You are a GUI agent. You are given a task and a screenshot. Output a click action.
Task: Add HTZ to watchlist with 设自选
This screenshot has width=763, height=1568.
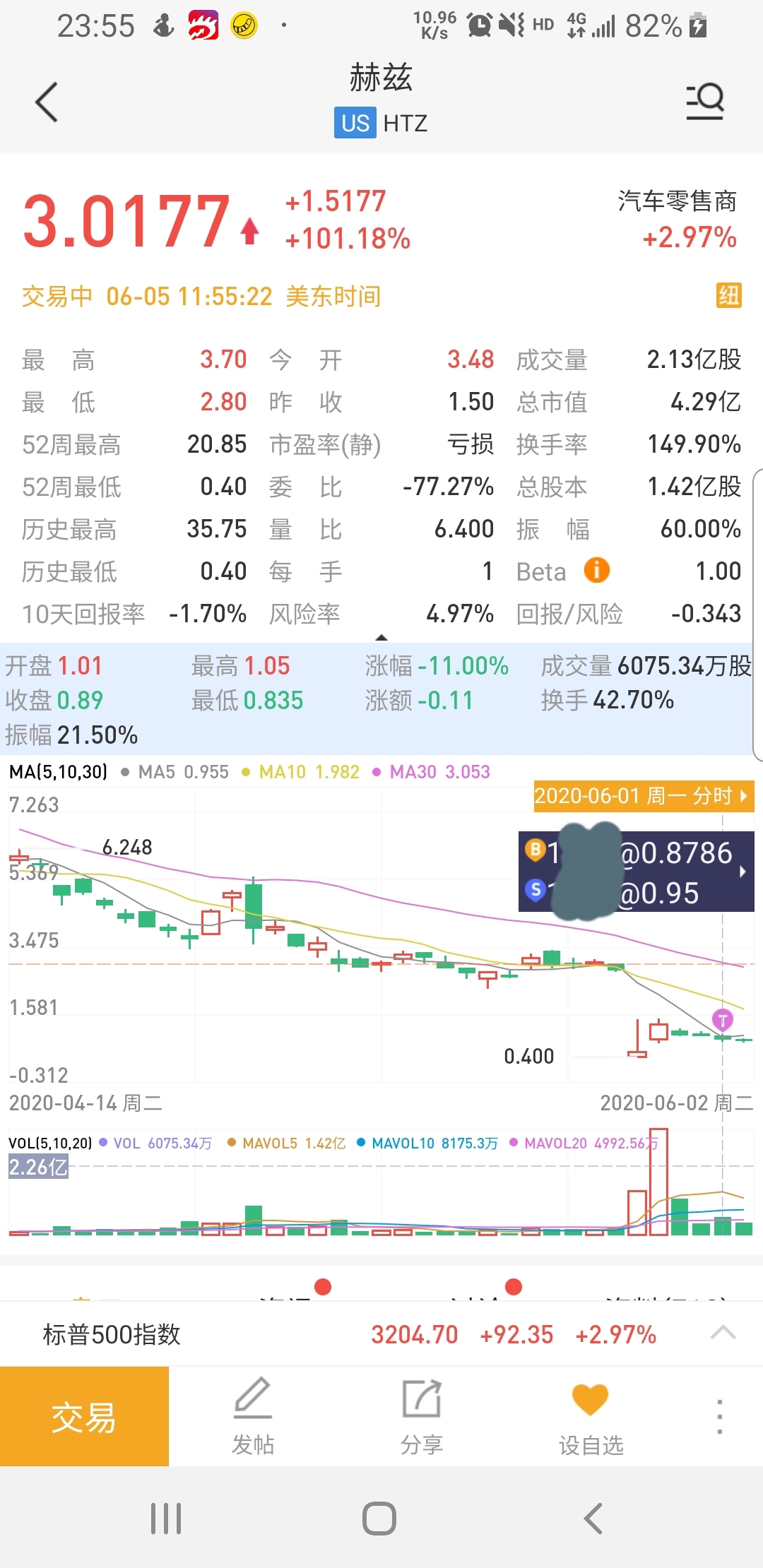pyautogui.click(x=591, y=1417)
